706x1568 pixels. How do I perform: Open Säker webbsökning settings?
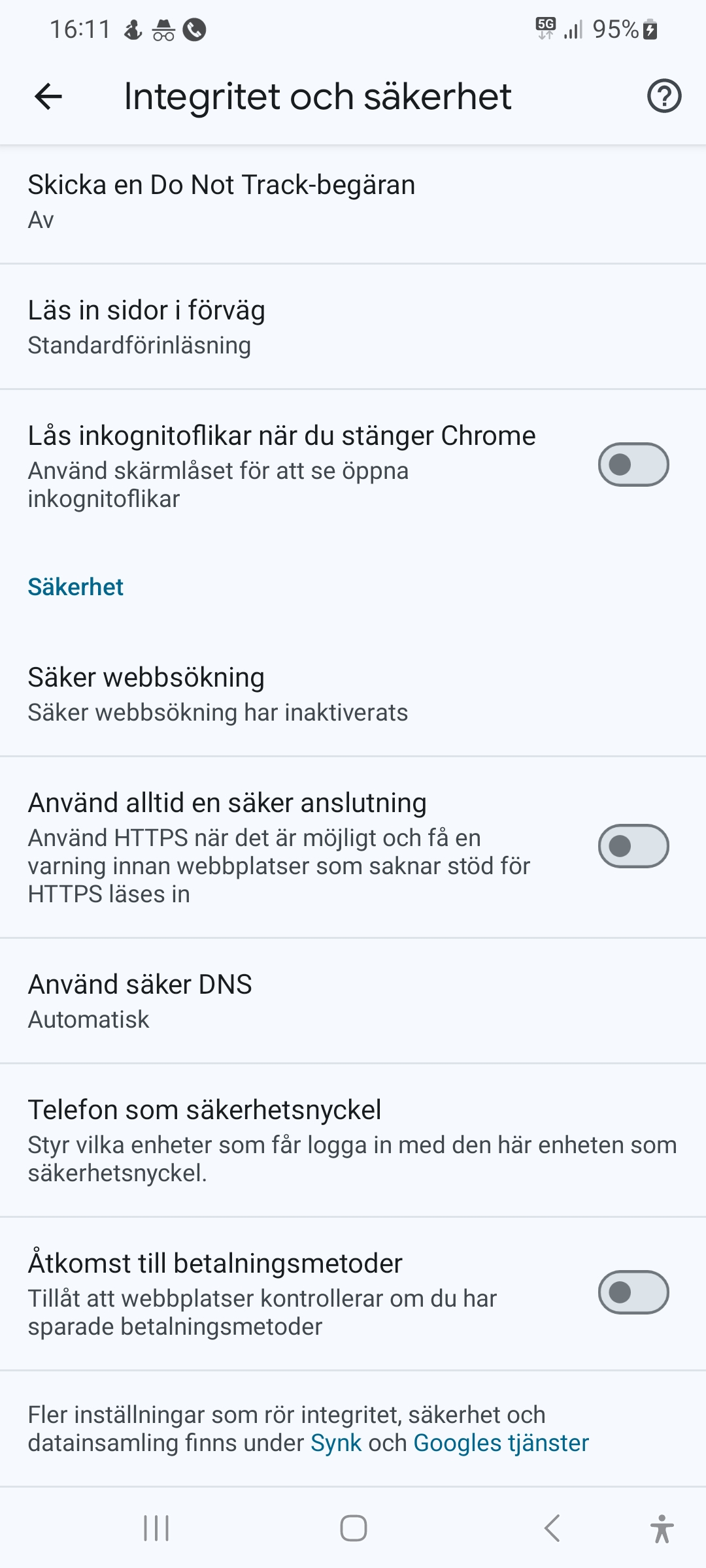pos(353,694)
